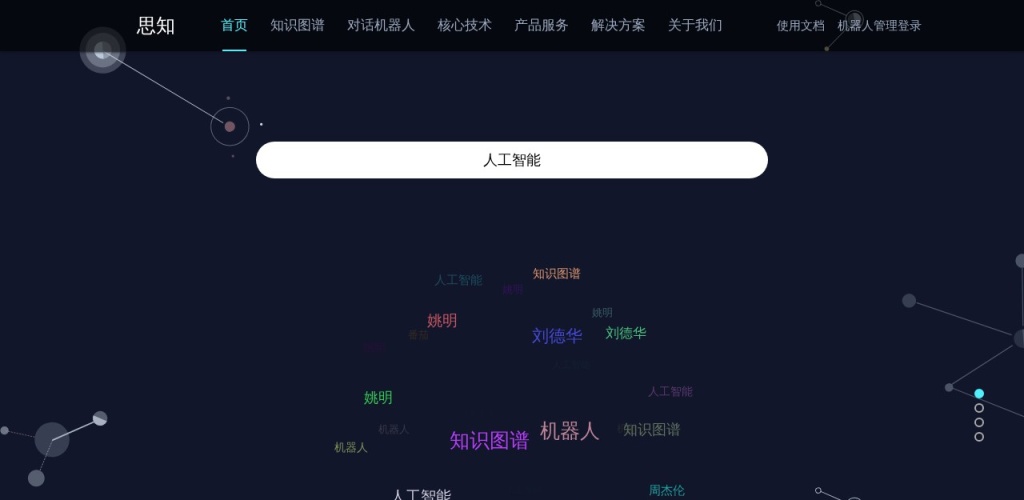The image size is (1024, 500).
Task: Select the large 机器人 word in cloud
Action: pyautogui.click(x=569, y=431)
